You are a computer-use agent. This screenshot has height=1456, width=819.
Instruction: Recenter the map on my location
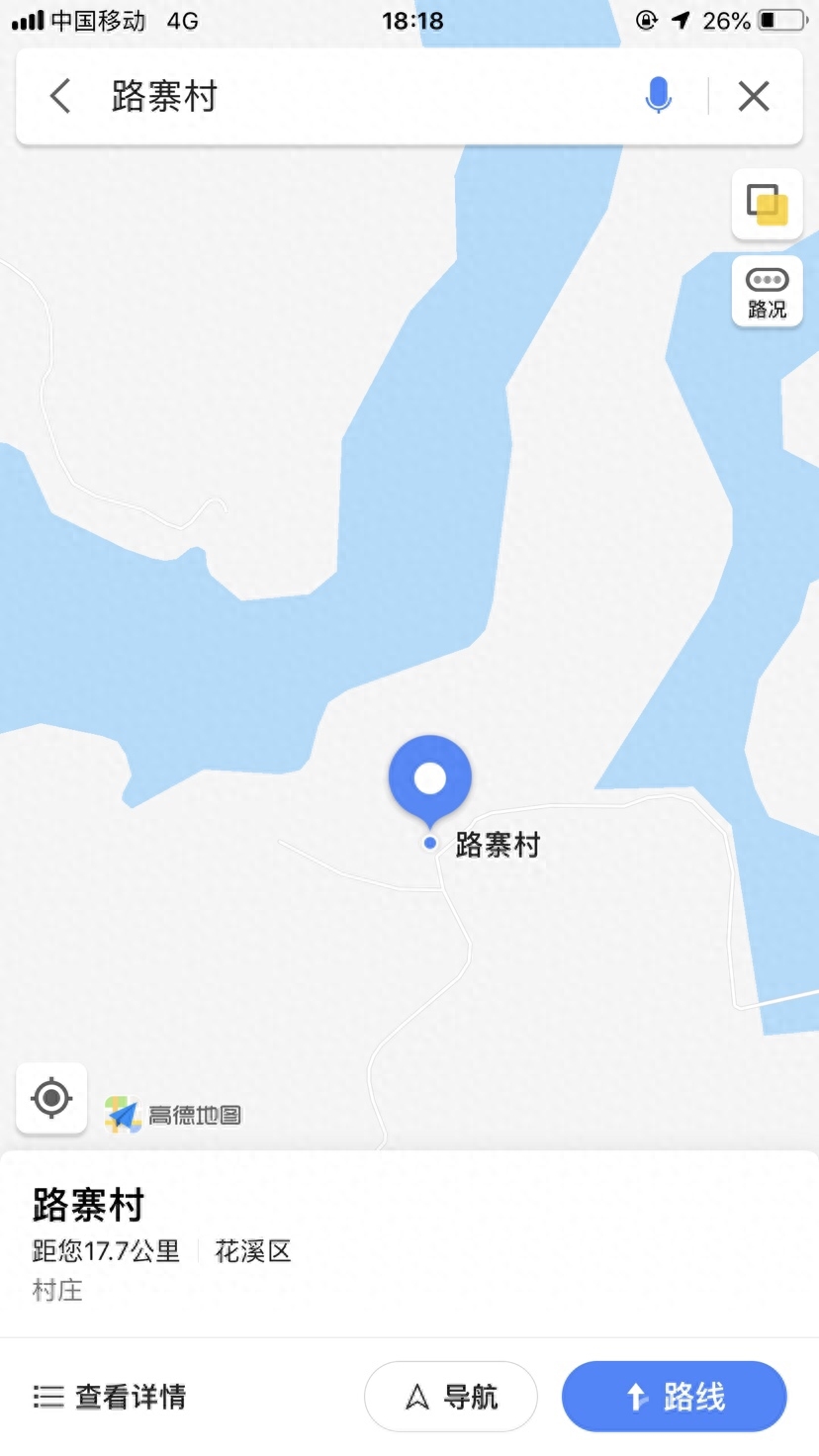(x=51, y=1098)
